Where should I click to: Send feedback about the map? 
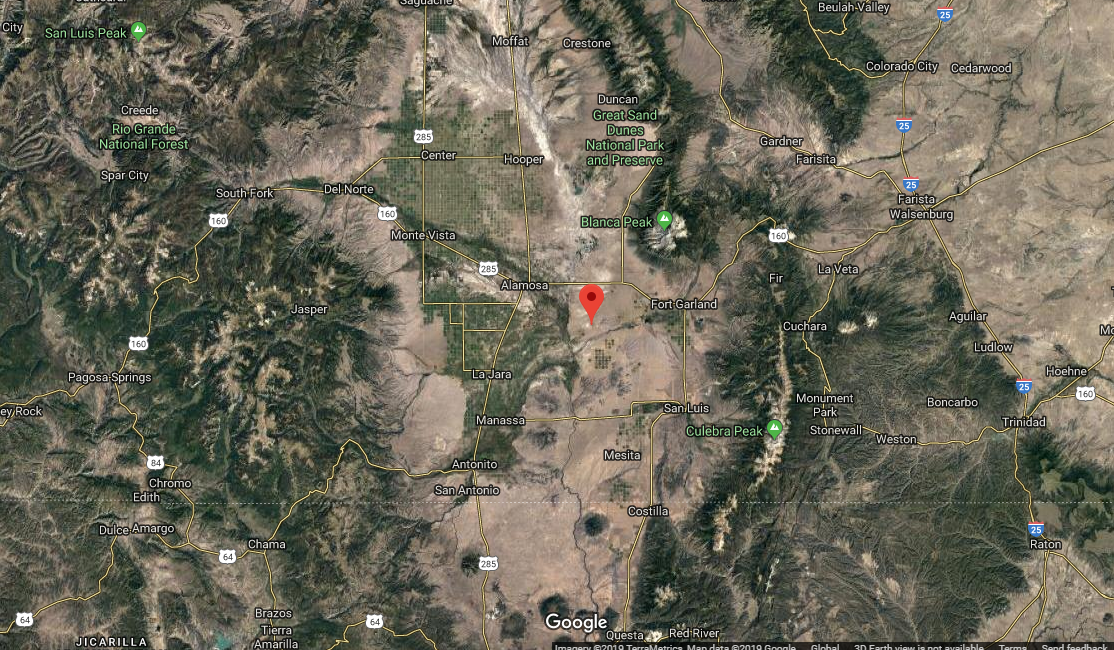click(1076, 646)
